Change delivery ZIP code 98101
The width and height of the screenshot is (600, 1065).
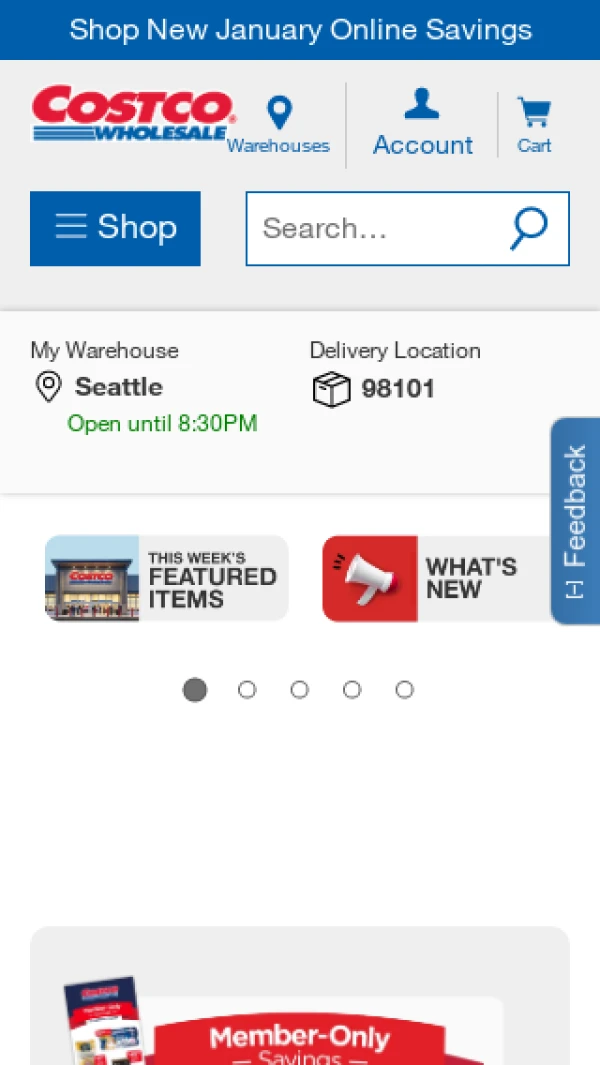coord(397,389)
